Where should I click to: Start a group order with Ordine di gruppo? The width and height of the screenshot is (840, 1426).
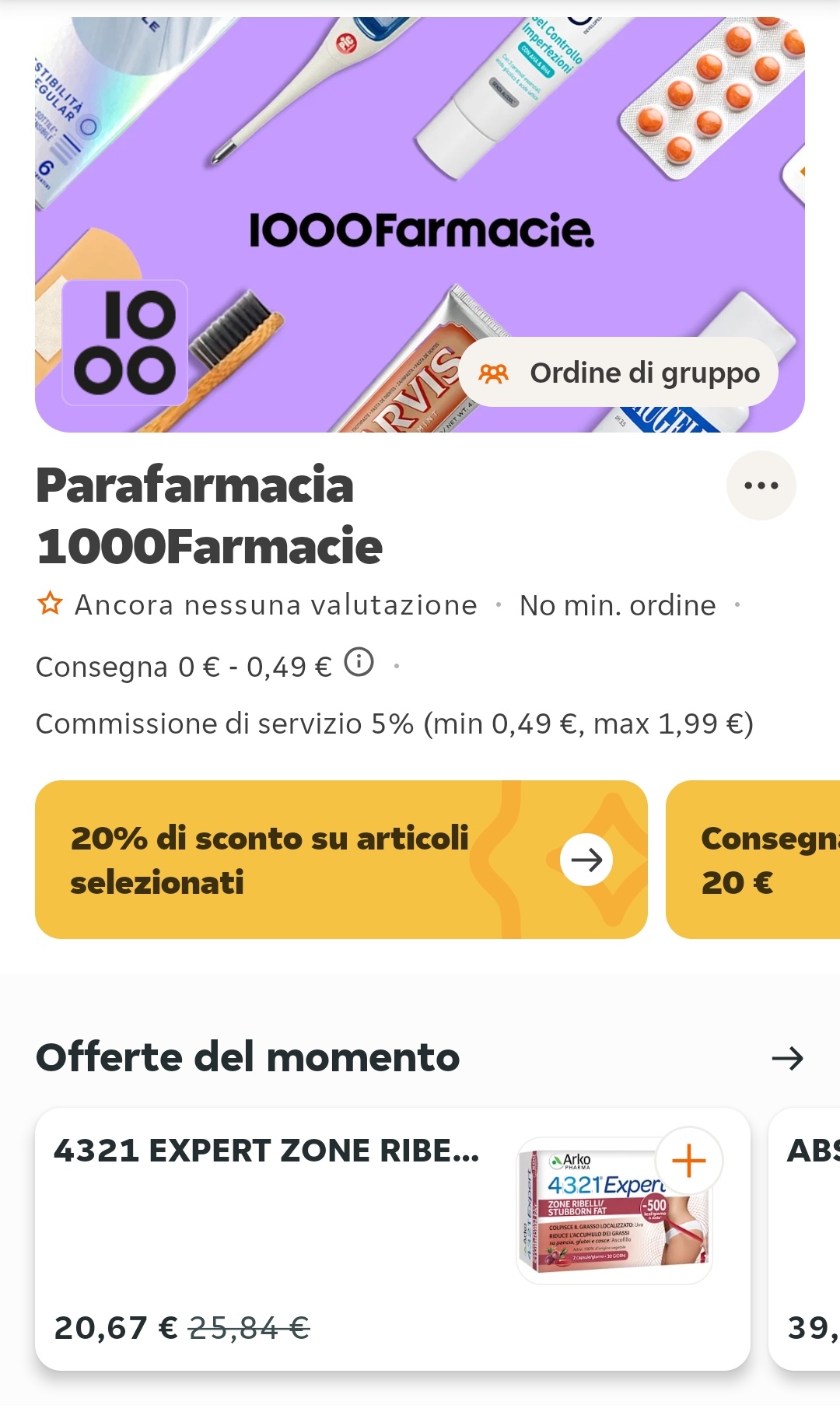click(618, 373)
